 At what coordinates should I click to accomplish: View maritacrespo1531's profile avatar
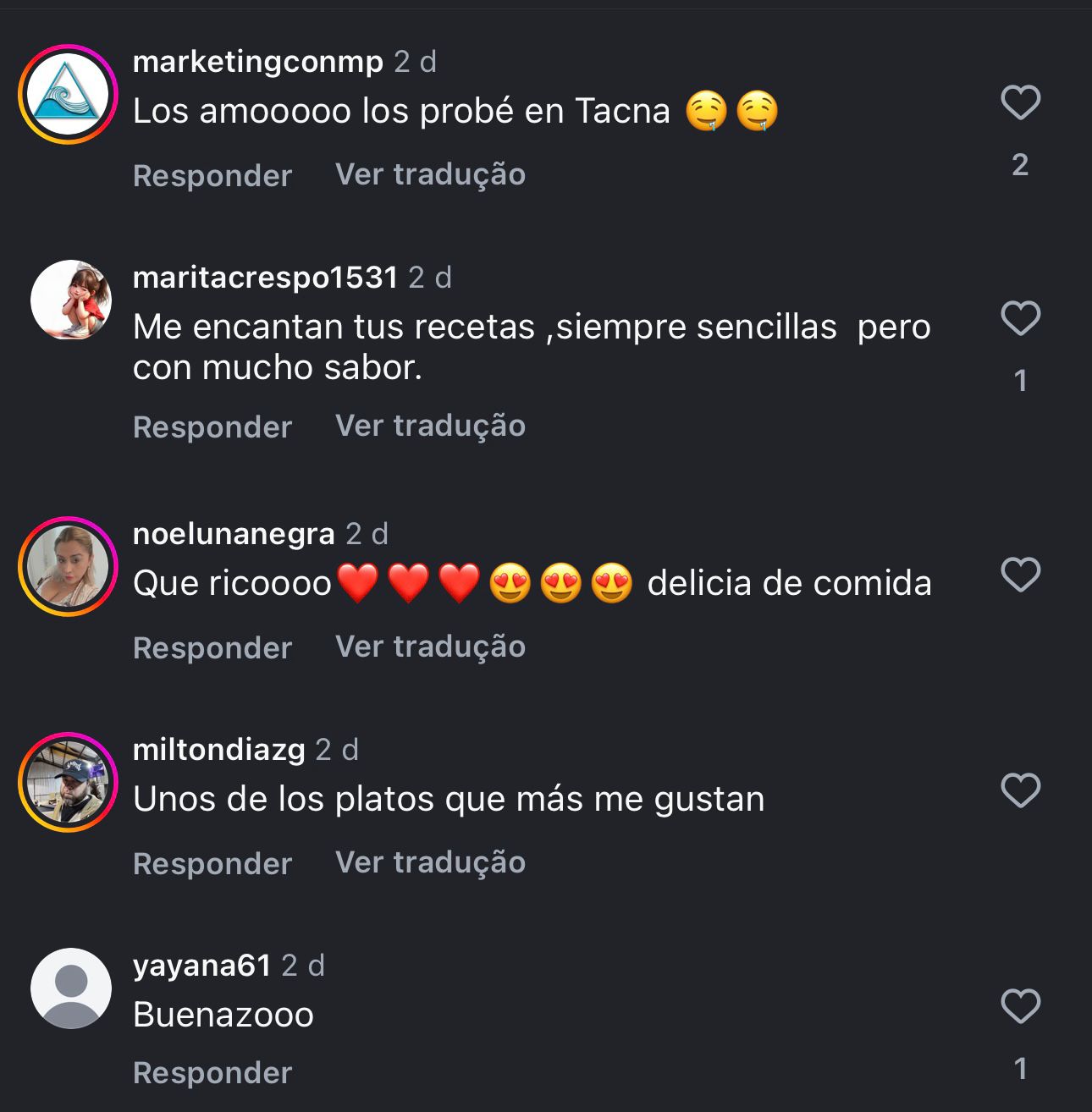point(71,300)
